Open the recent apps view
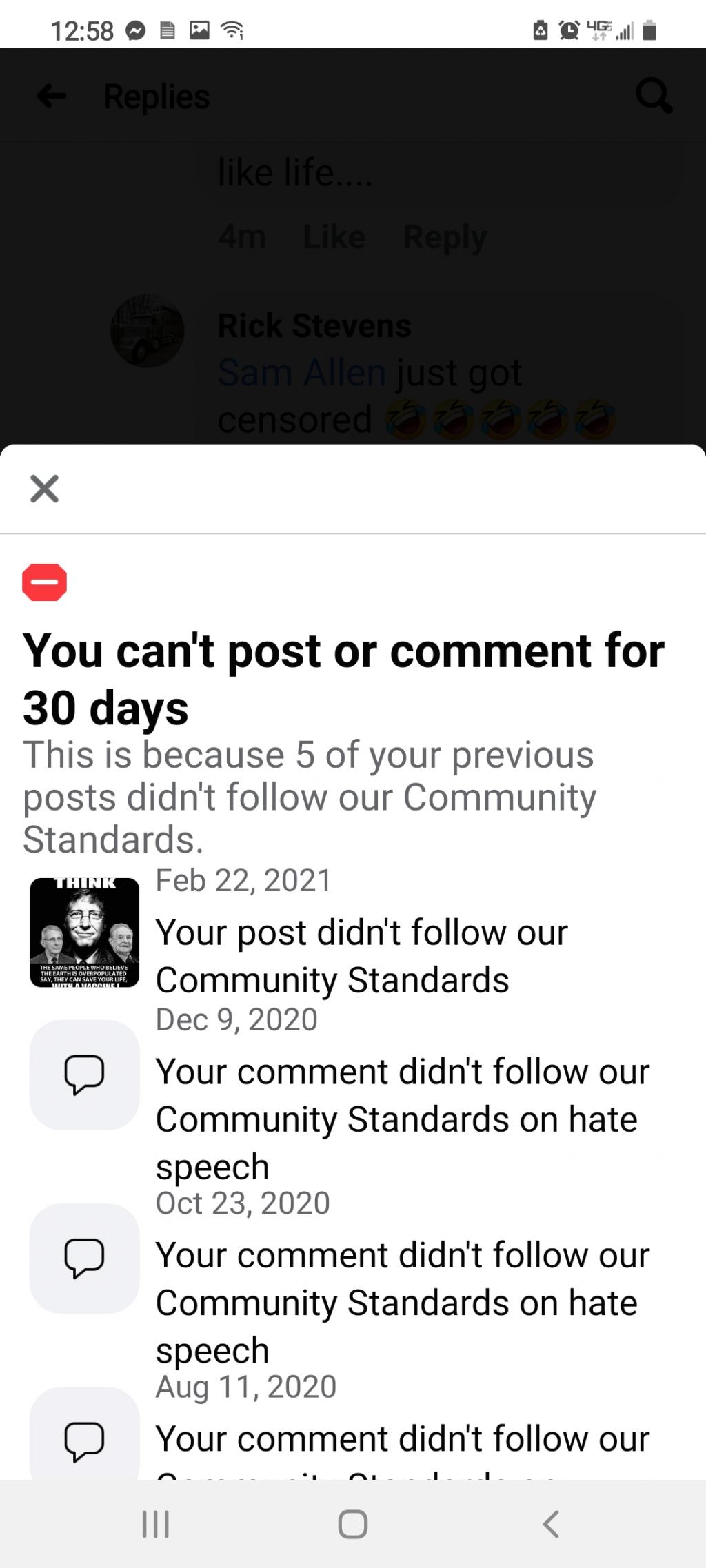Viewport: 706px width, 1568px height. pos(155,1524)
